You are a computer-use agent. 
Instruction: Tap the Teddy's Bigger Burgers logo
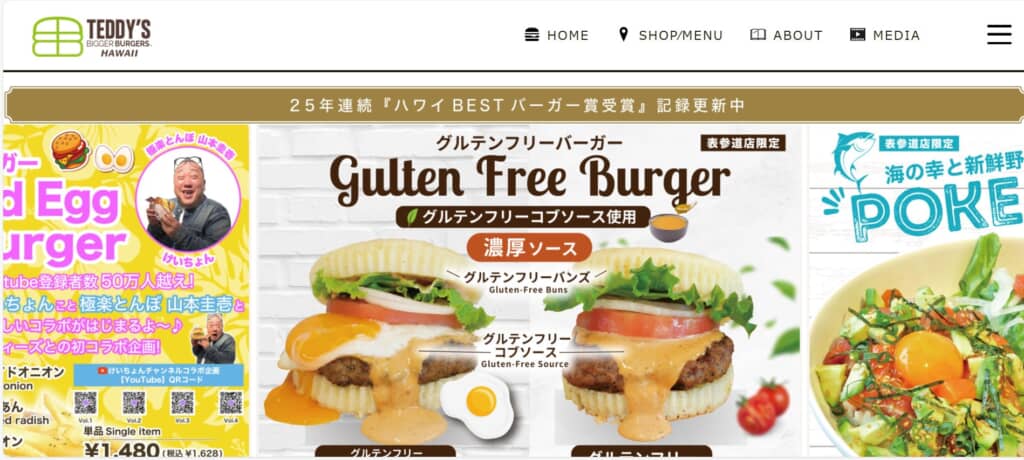pos(92,37)
